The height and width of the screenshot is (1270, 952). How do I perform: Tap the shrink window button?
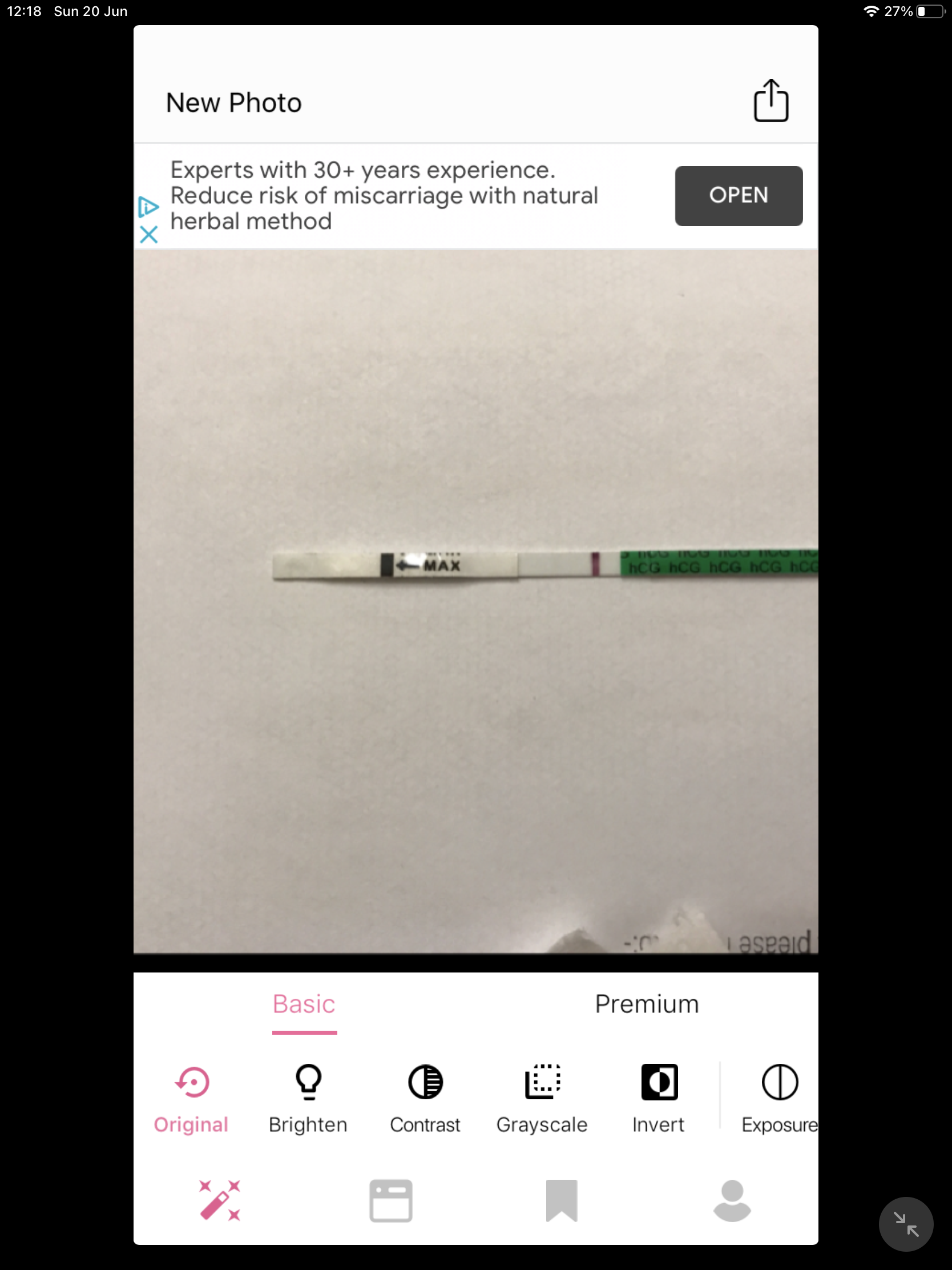click(x=906, y=1224)
